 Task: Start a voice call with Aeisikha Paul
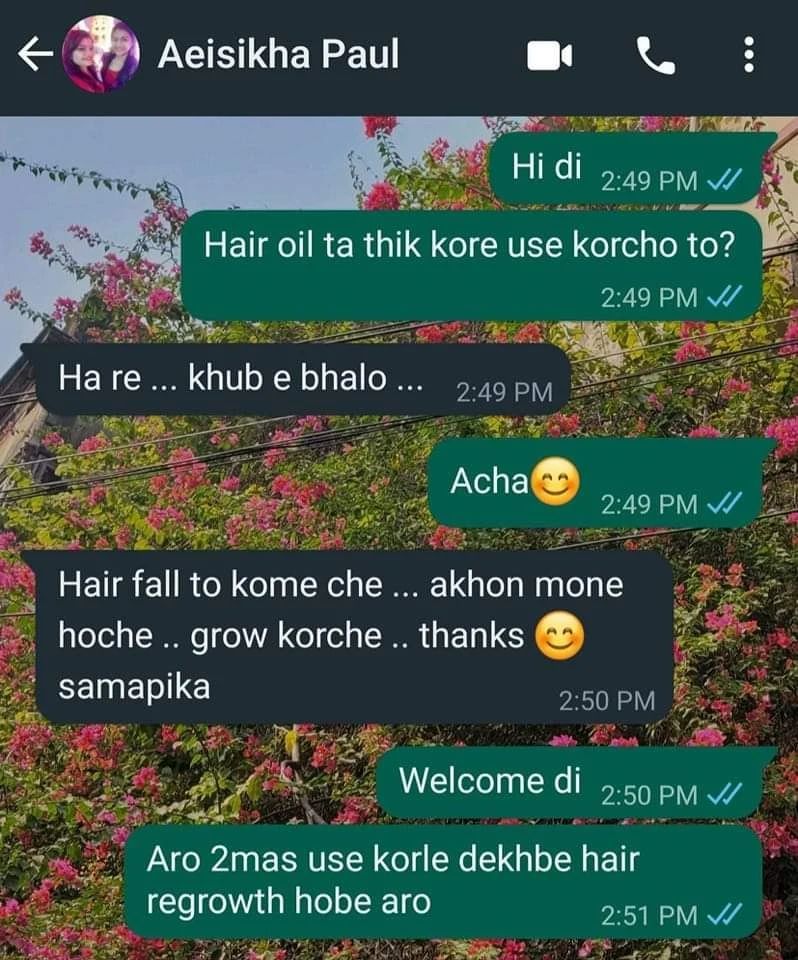pos(656,57)
